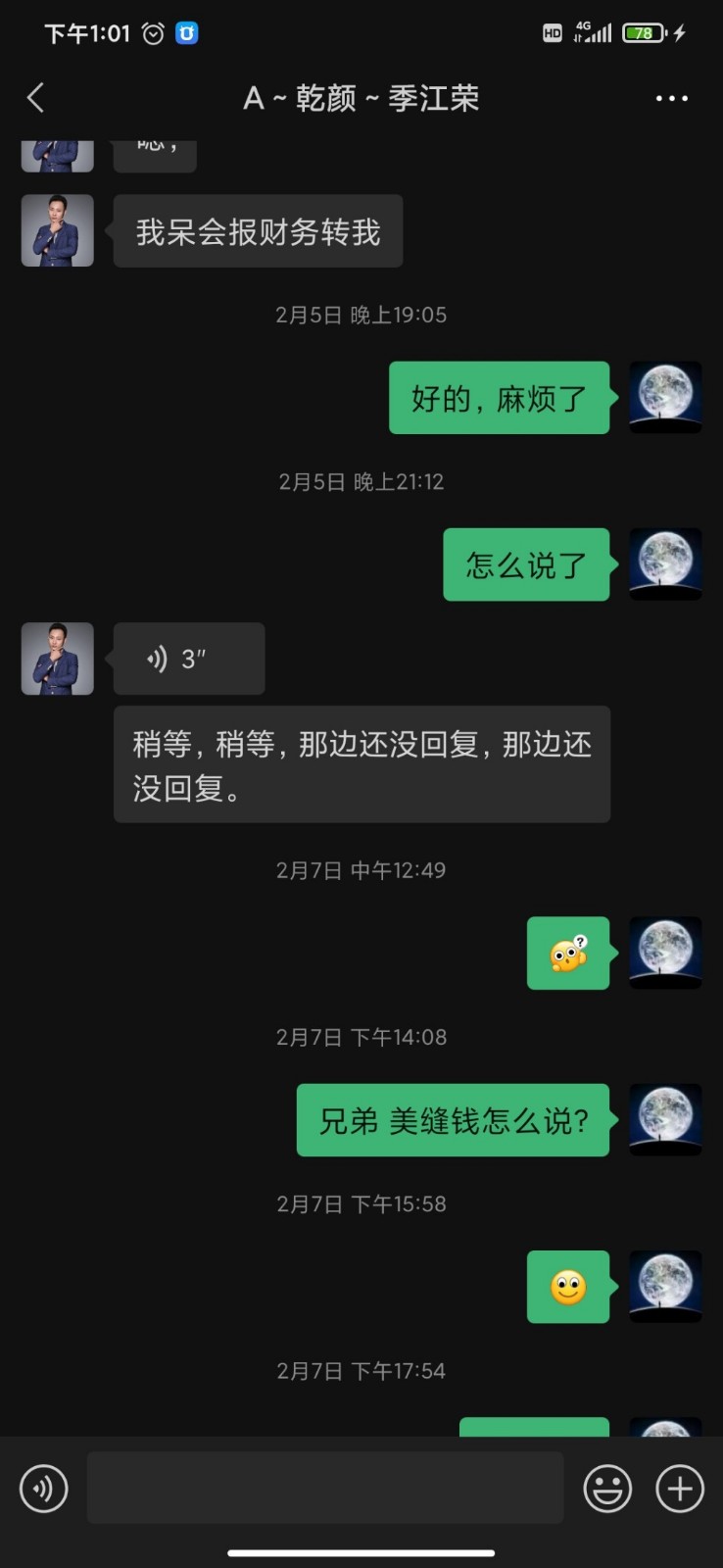Go back to the chat list
The width and height of the screenshot is (723, 1568).
point(36,98)
